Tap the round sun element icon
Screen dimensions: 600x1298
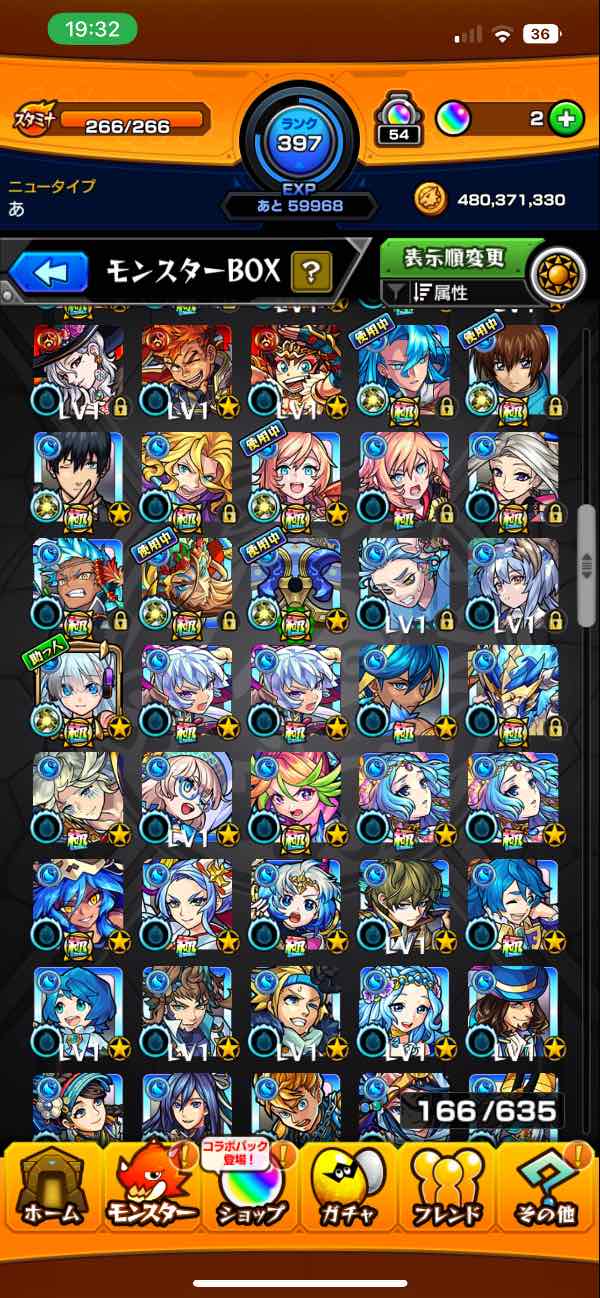tap(556, 275)
